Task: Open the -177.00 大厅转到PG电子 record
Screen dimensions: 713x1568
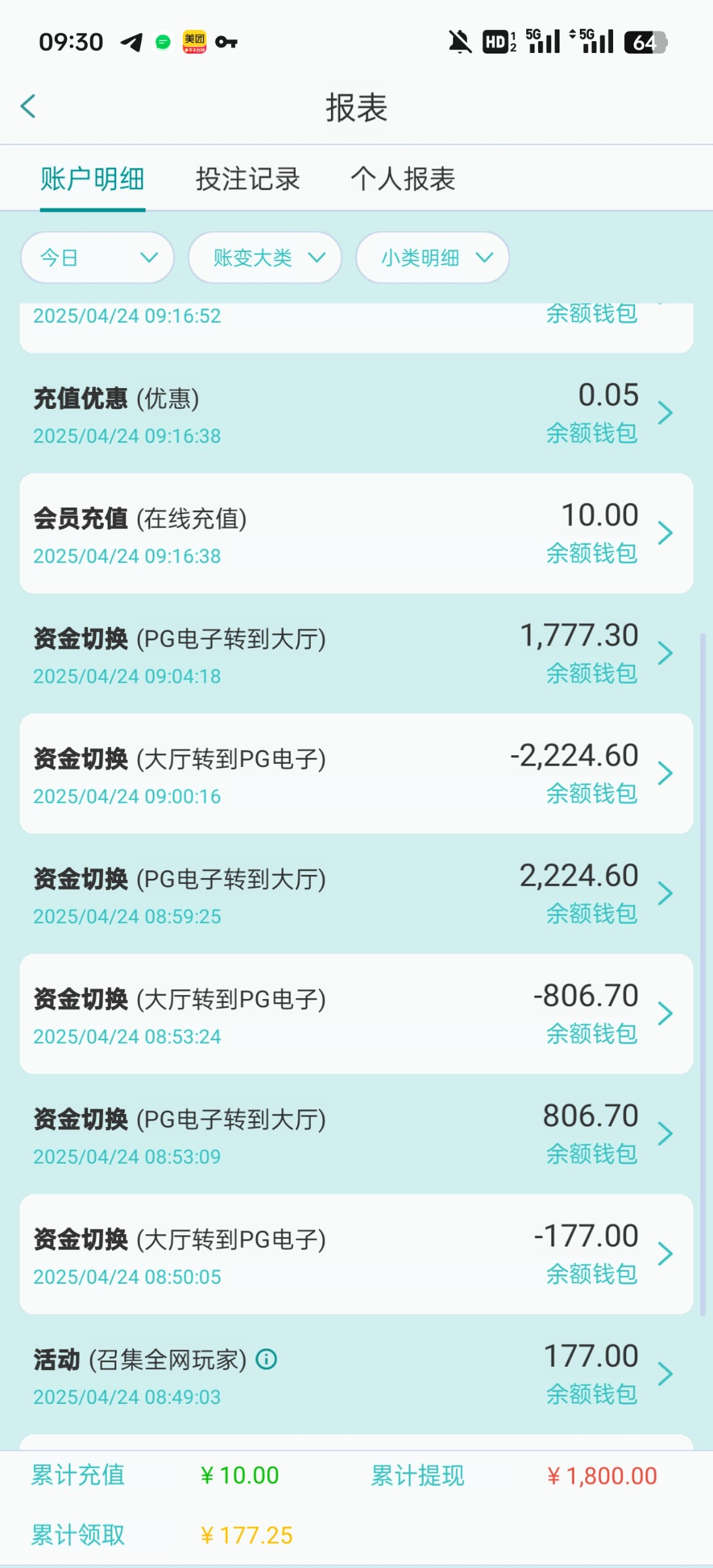Action: (356, 1255)
